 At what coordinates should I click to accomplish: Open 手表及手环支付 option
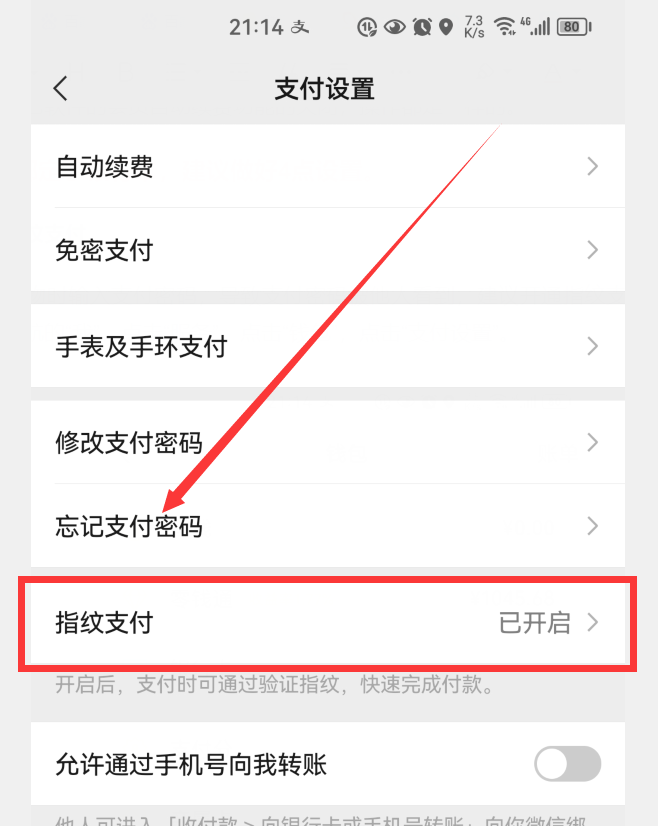click(327, 347)
